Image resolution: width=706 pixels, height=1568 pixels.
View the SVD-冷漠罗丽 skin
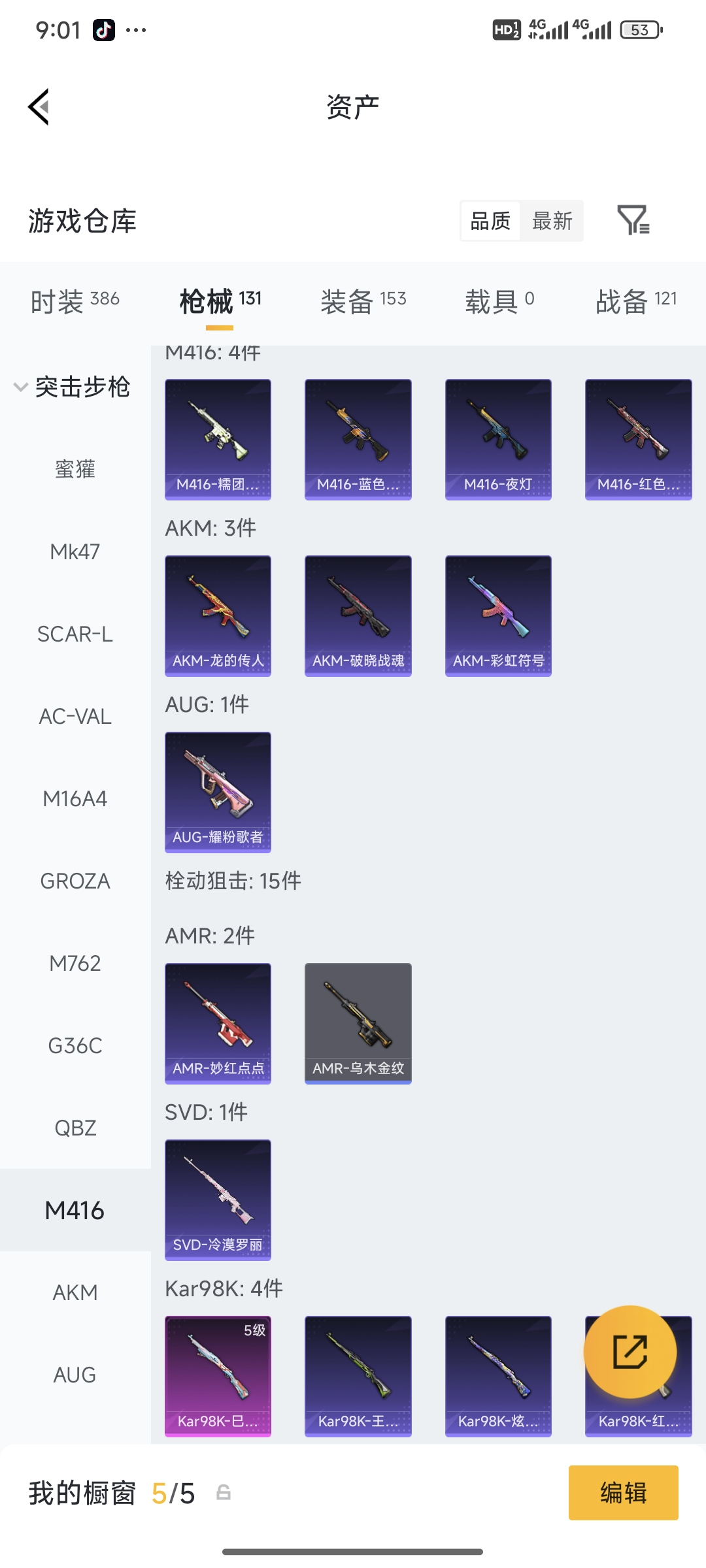pos(218,1200)
